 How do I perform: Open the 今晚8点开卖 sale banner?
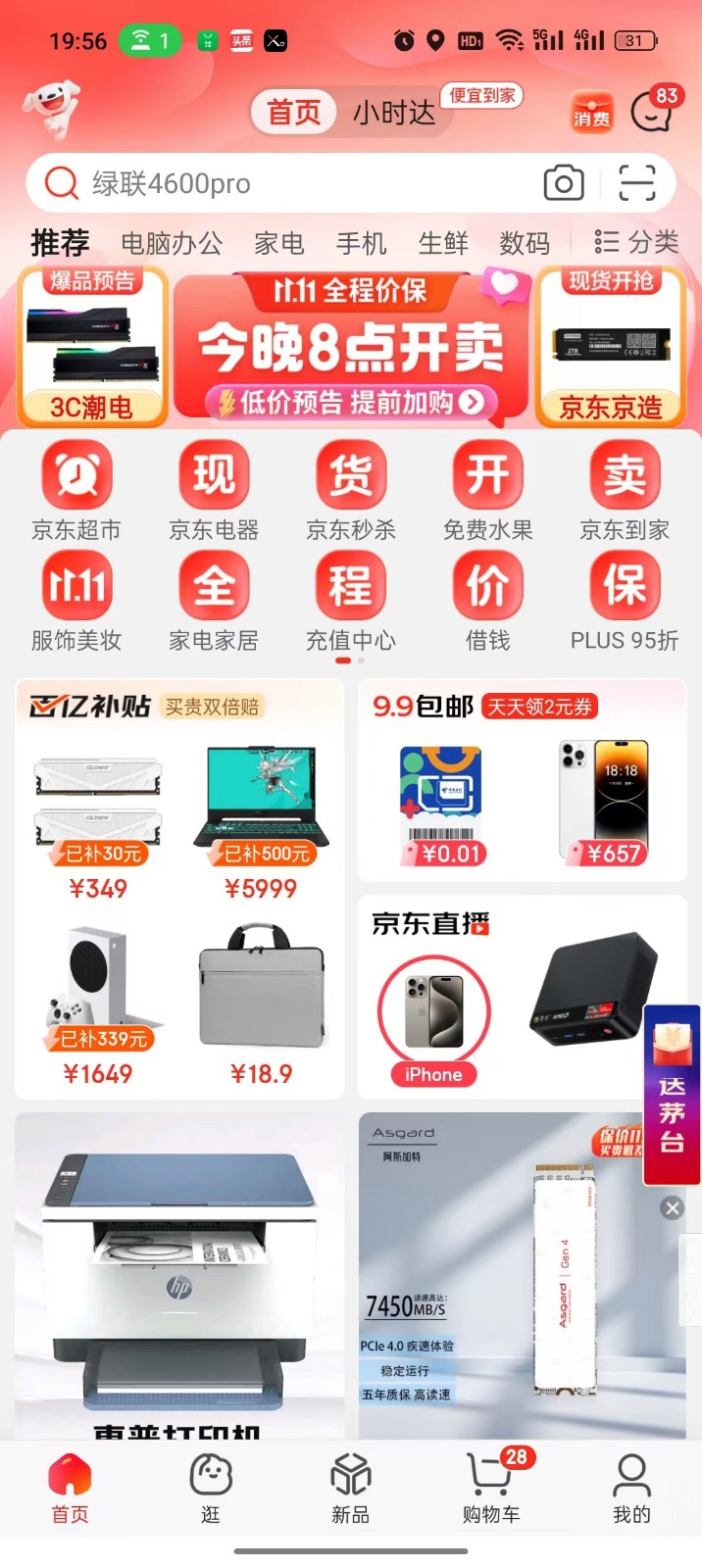[x=351, y=348]
